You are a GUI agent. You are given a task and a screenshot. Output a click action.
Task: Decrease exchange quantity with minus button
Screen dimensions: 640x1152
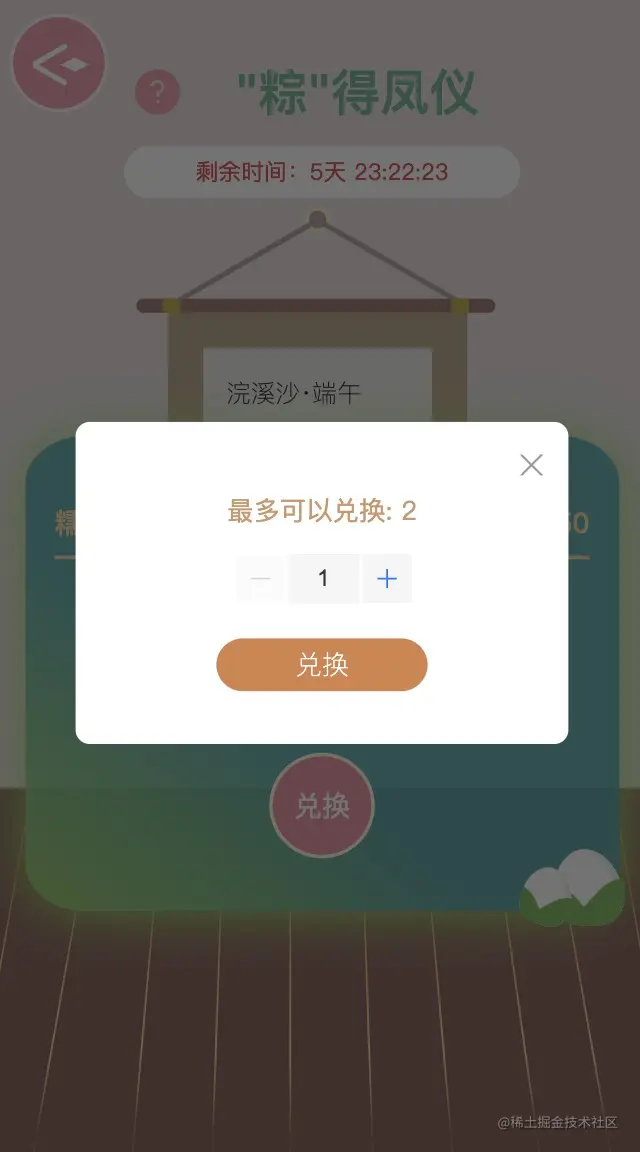[261, 579]
